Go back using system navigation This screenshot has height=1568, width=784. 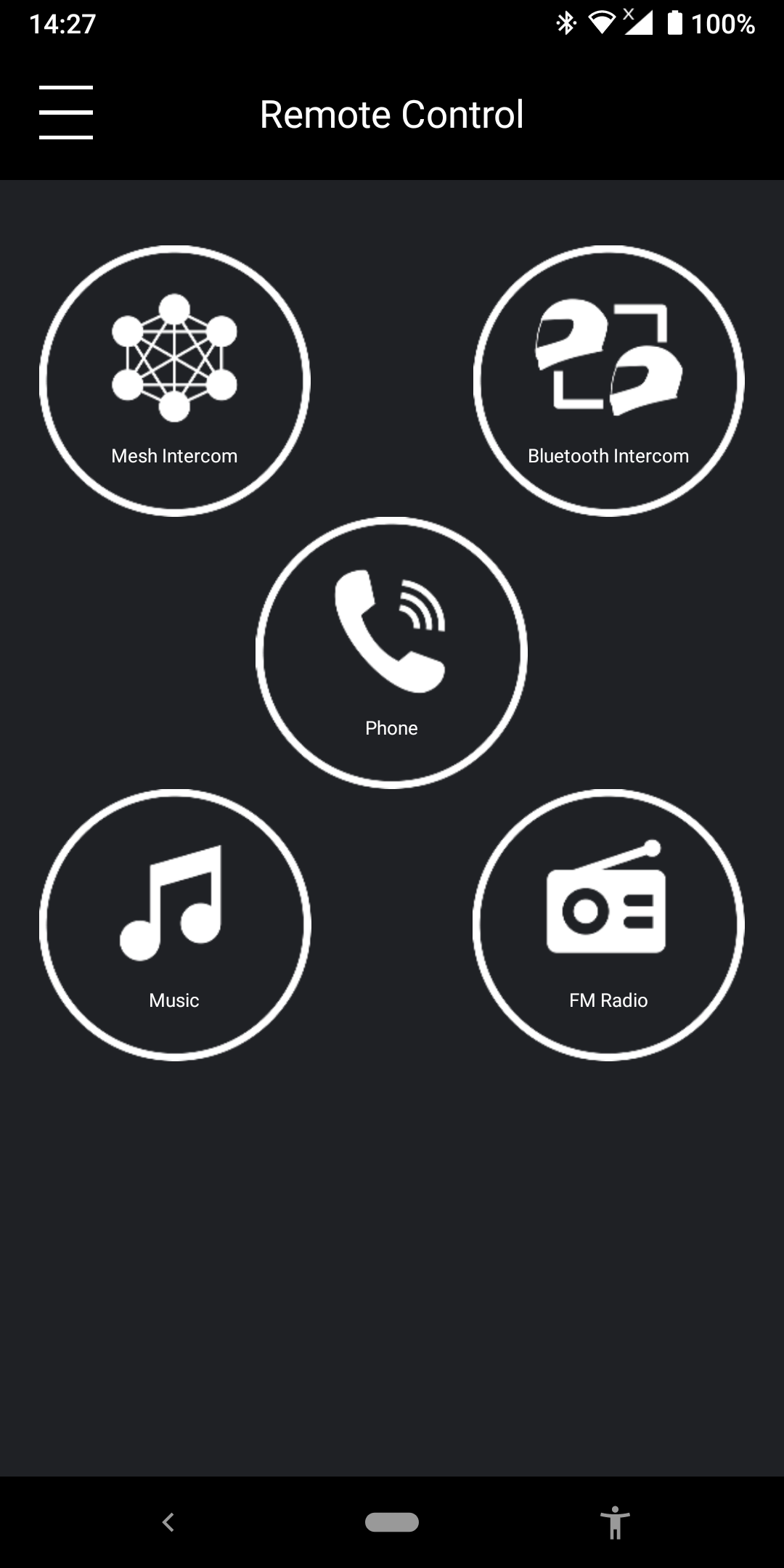[x=168, y=1522]
